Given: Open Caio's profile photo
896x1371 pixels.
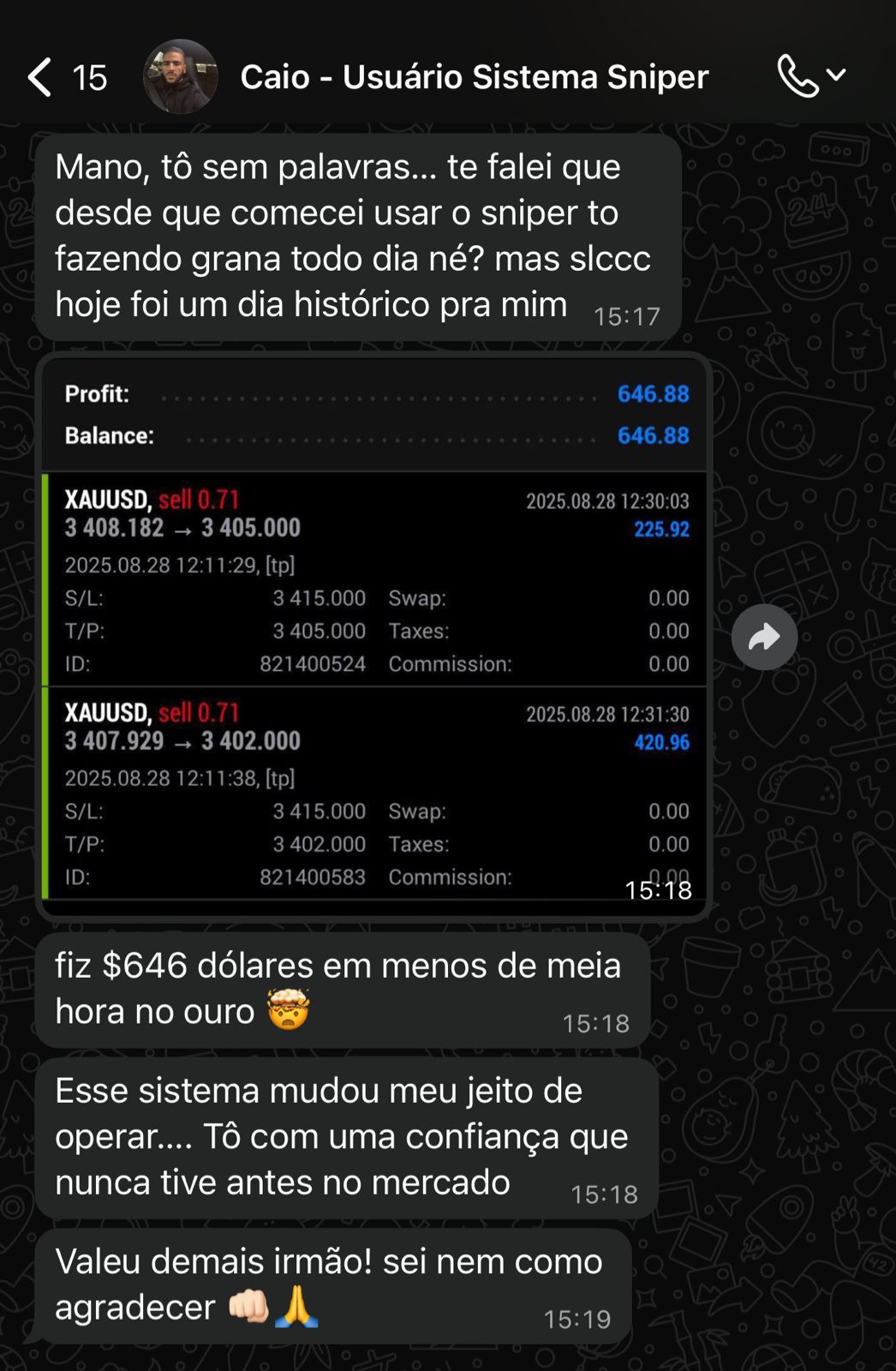Looking at the screenshot, I should [x=180, y=77].
